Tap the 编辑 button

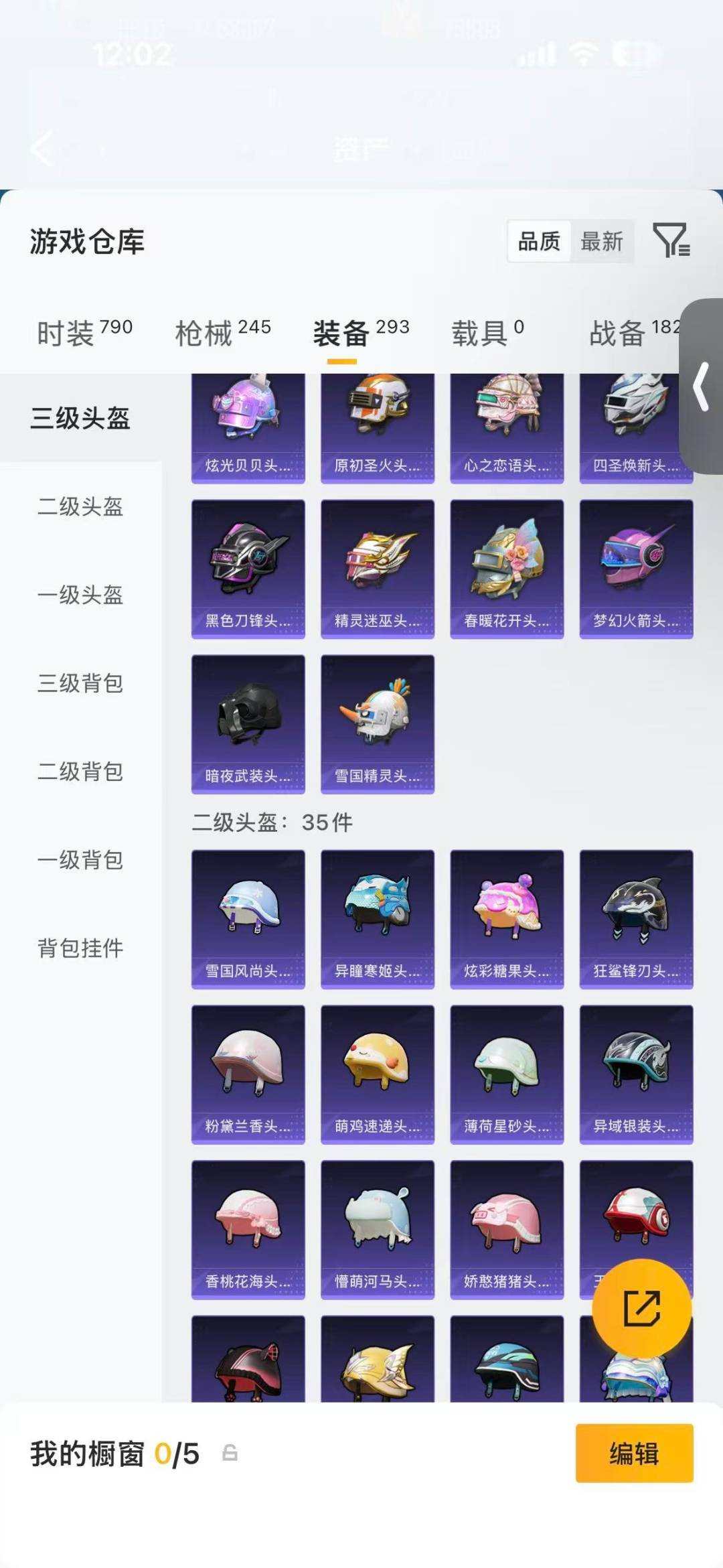(634, 1454)
